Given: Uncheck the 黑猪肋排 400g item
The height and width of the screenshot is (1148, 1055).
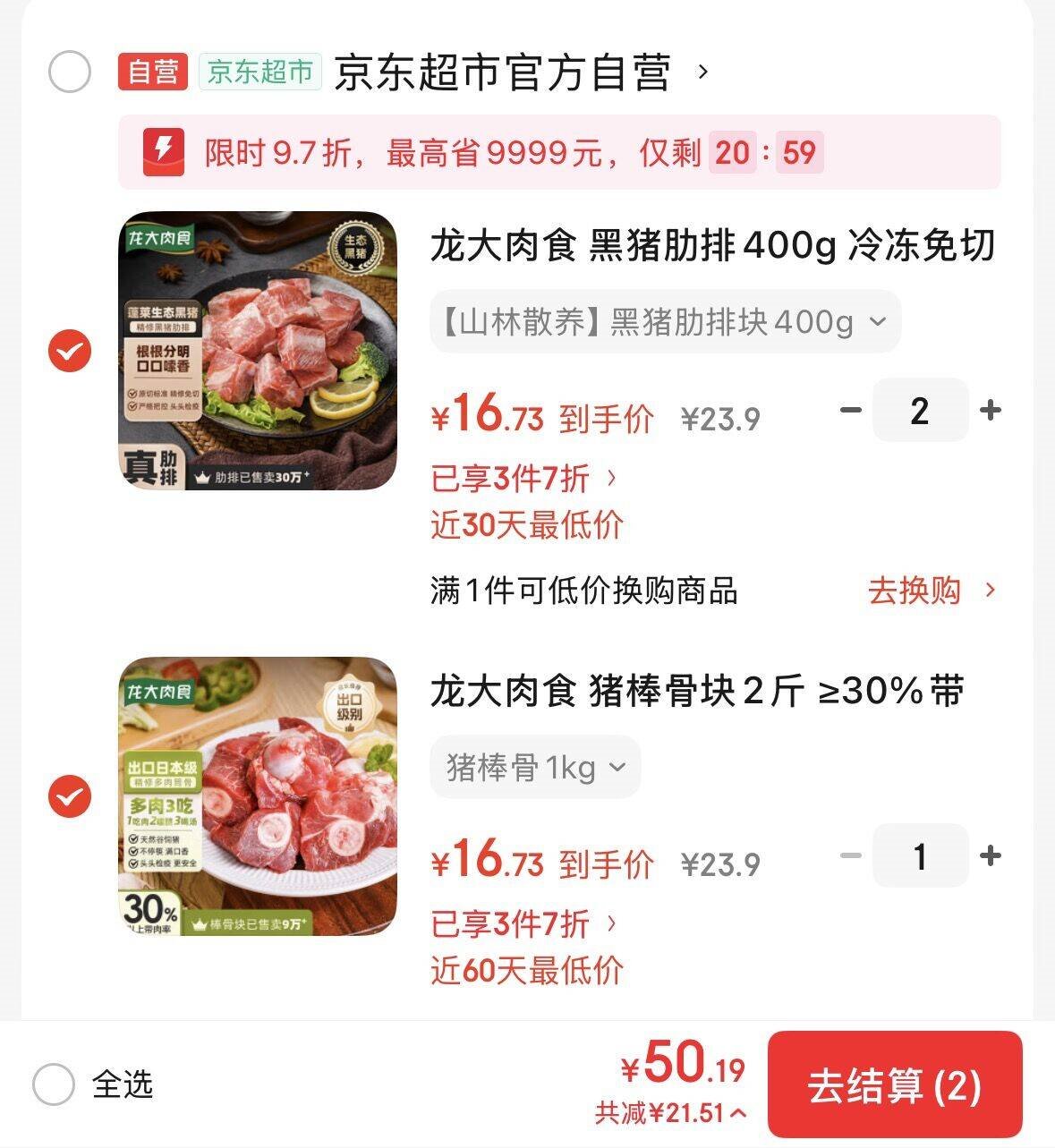Looking at the screenshot, I should click(x=70, y=350).
